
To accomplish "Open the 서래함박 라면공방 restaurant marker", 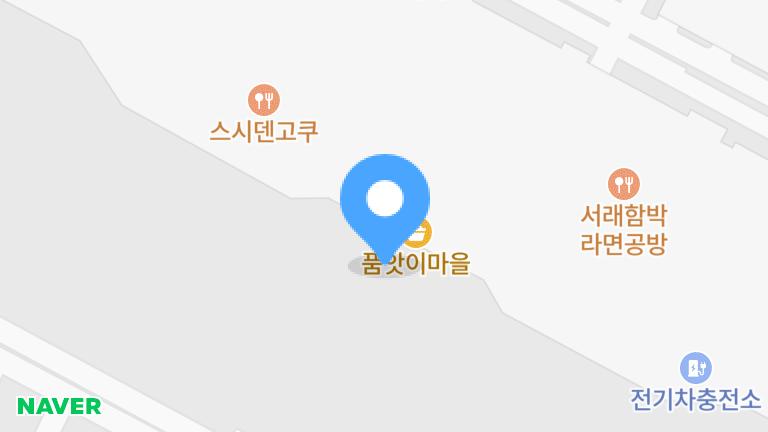I will [x=624, y=184].
